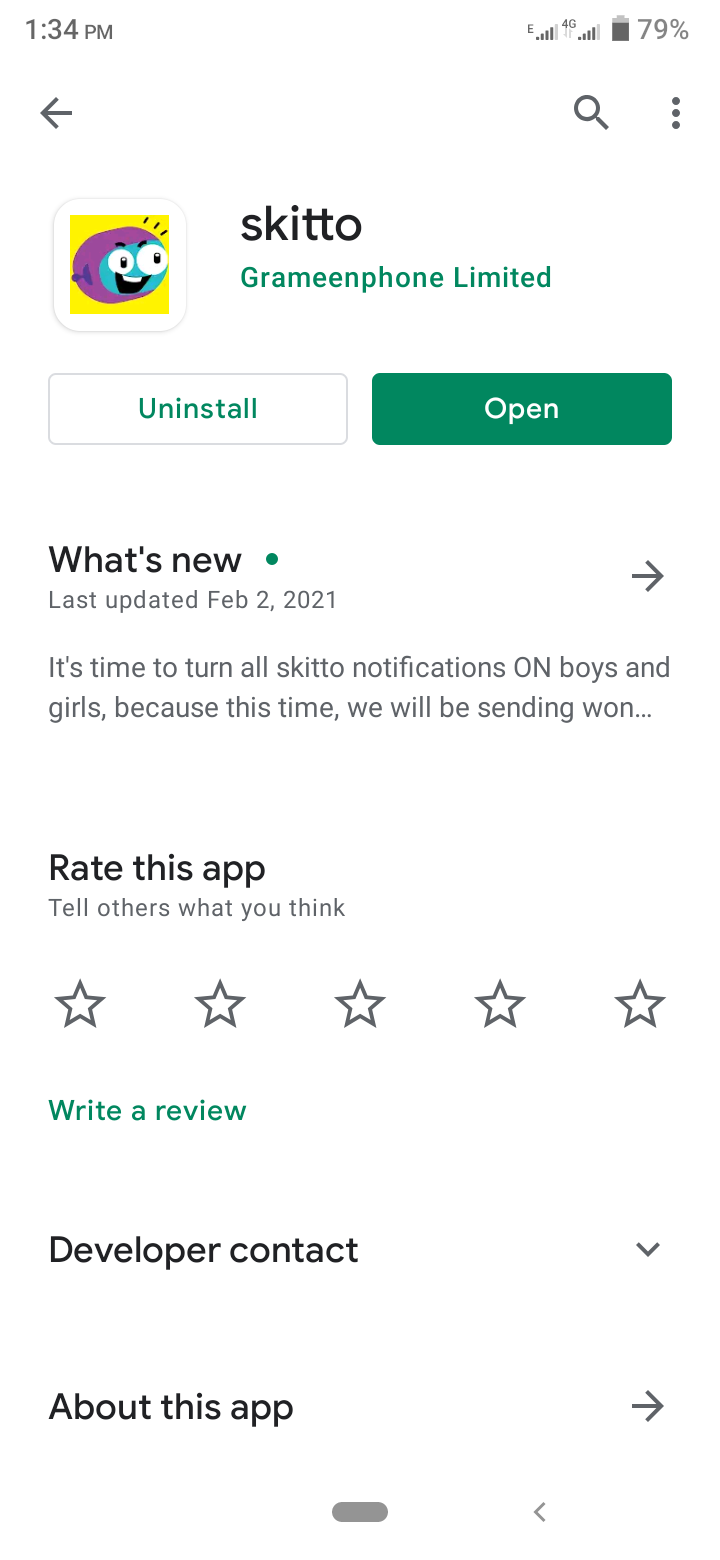Open the three-dot overflow menu
This screenshot has width=720, height=1560.
coord(676,113)
